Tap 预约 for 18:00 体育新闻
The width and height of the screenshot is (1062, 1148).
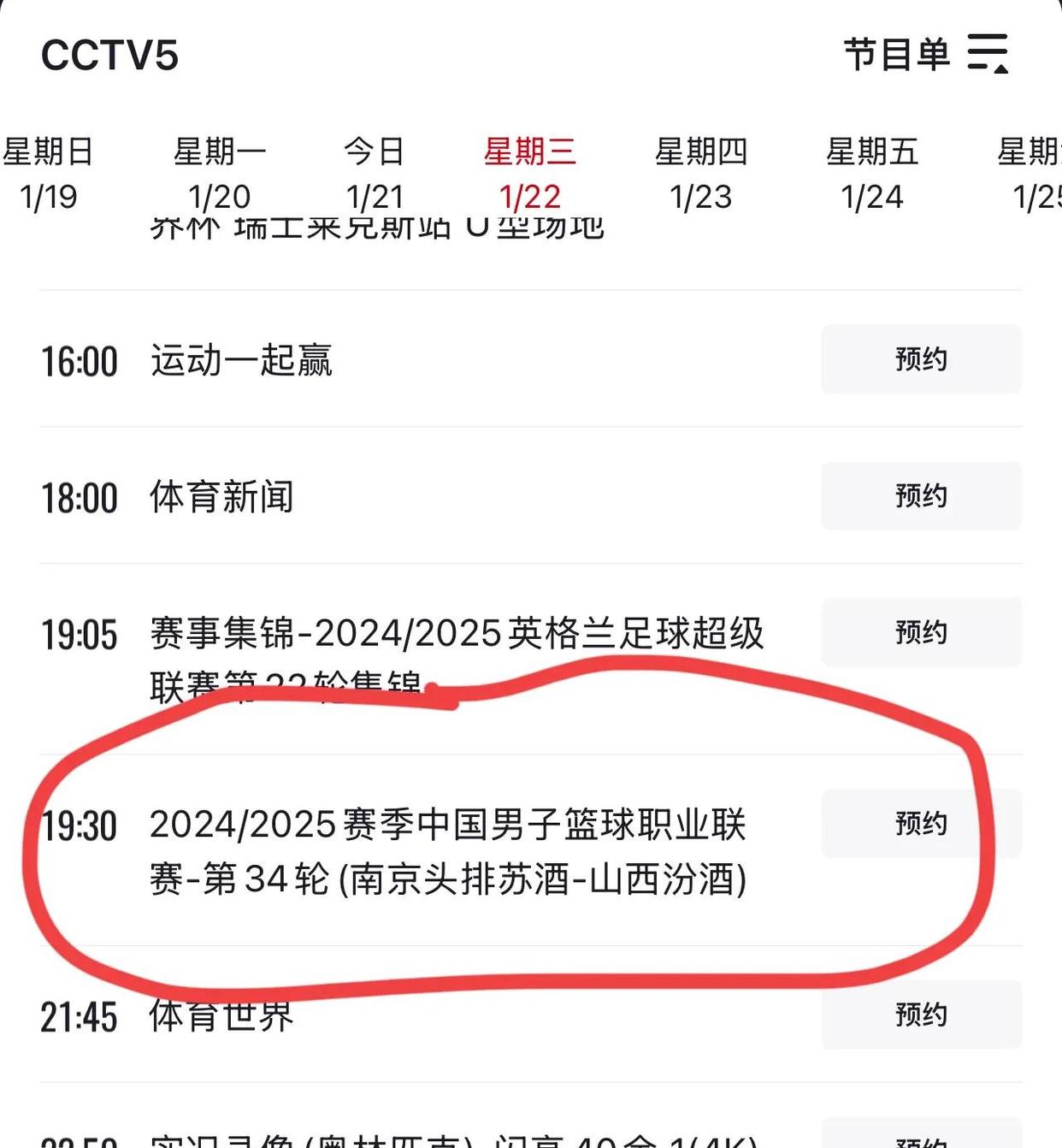coord(920,496)
